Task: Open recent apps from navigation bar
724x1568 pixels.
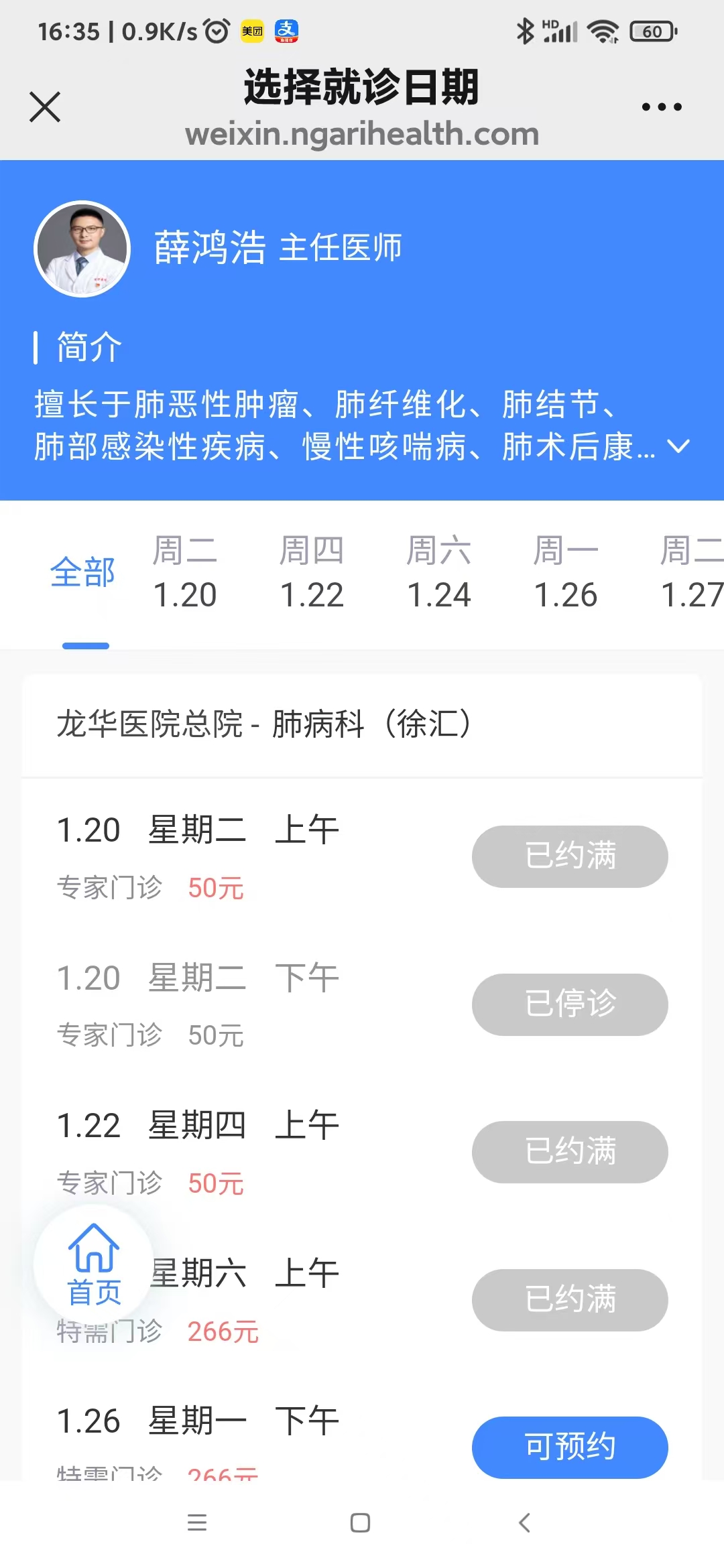Action: tap(197, 1522)
